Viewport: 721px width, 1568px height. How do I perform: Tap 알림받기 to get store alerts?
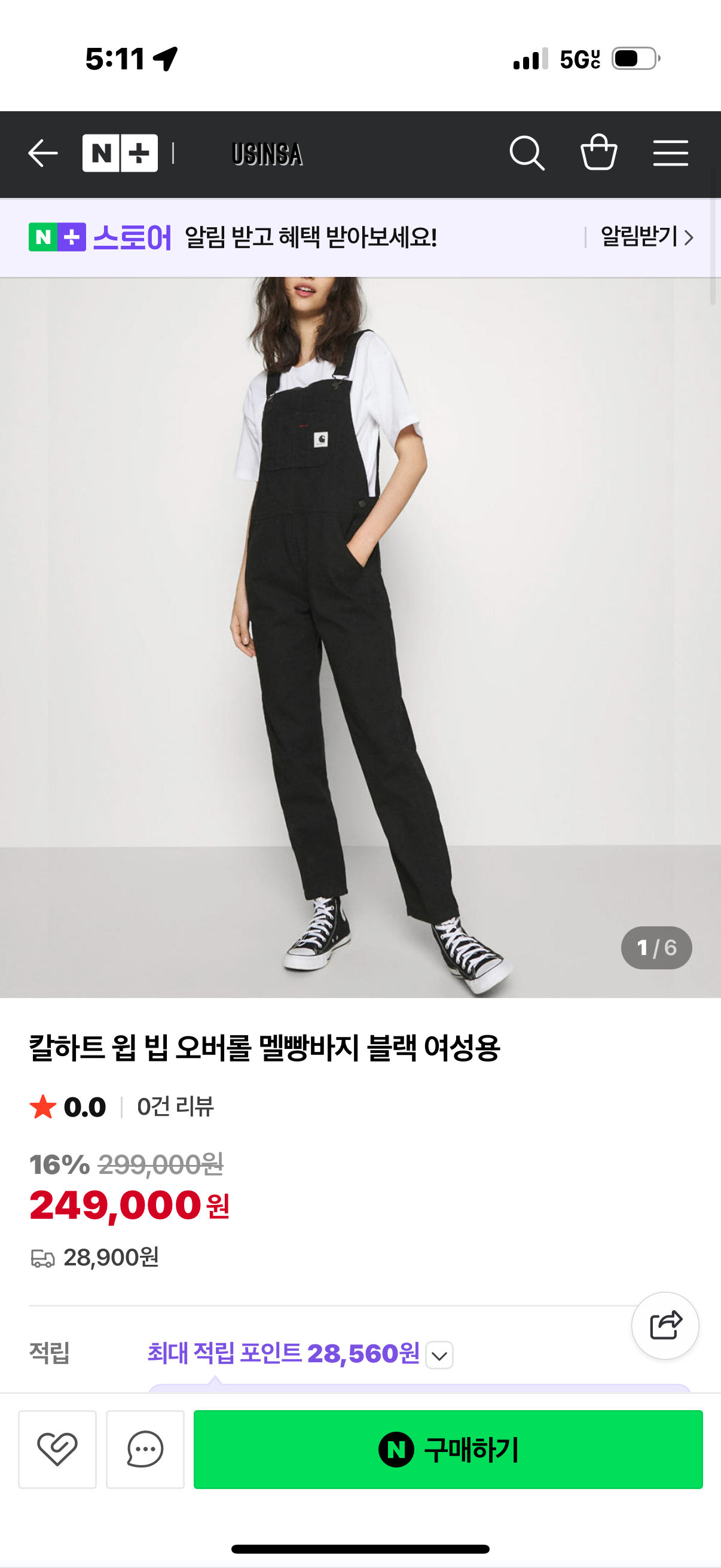pos(646,237)
